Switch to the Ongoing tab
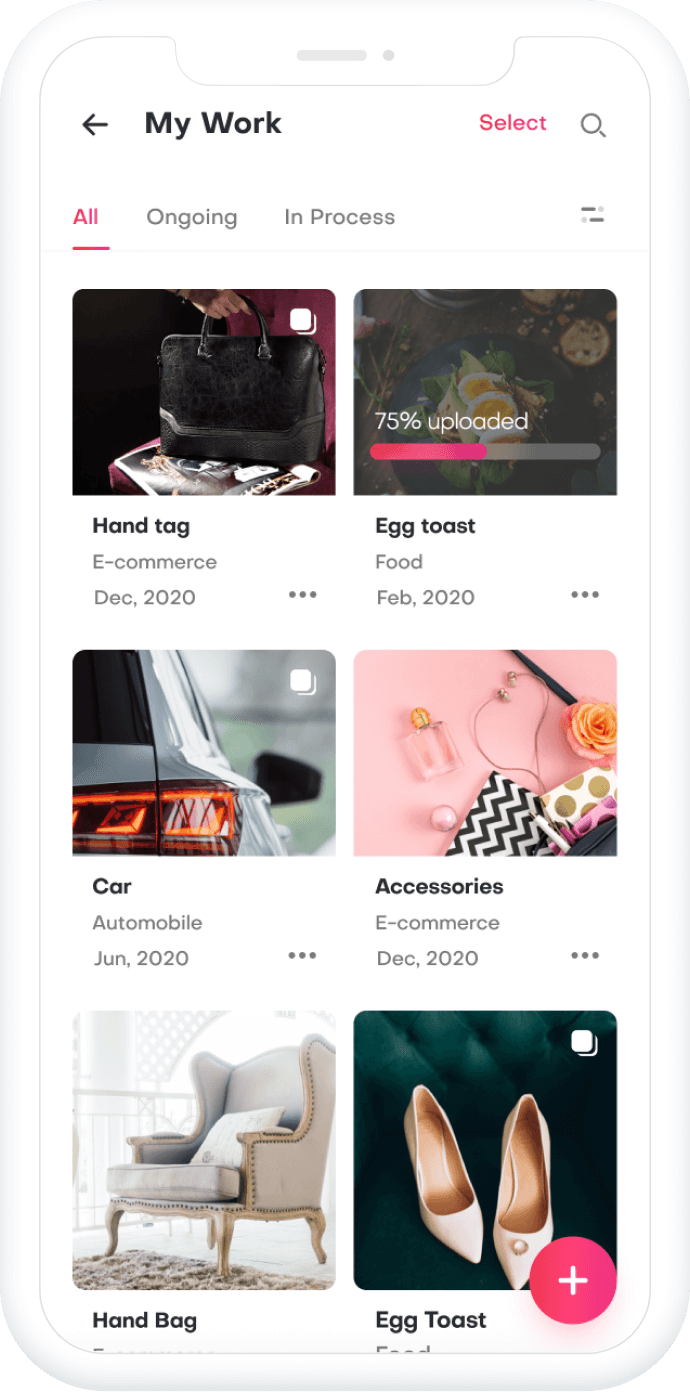The image size is (690, 1392). pyautogui.click(x=192, y=217)
